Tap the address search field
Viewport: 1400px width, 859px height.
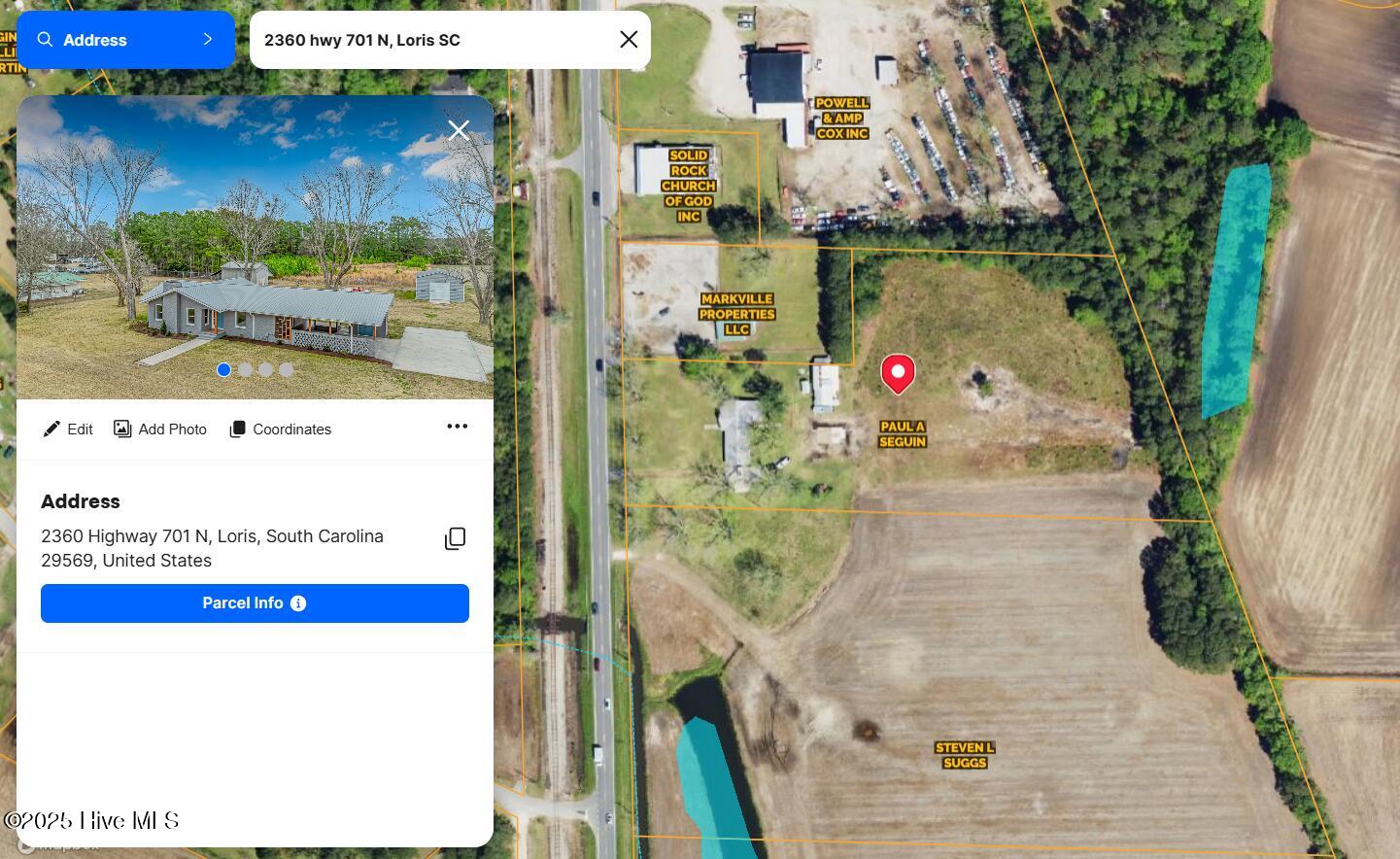(432, 40)
